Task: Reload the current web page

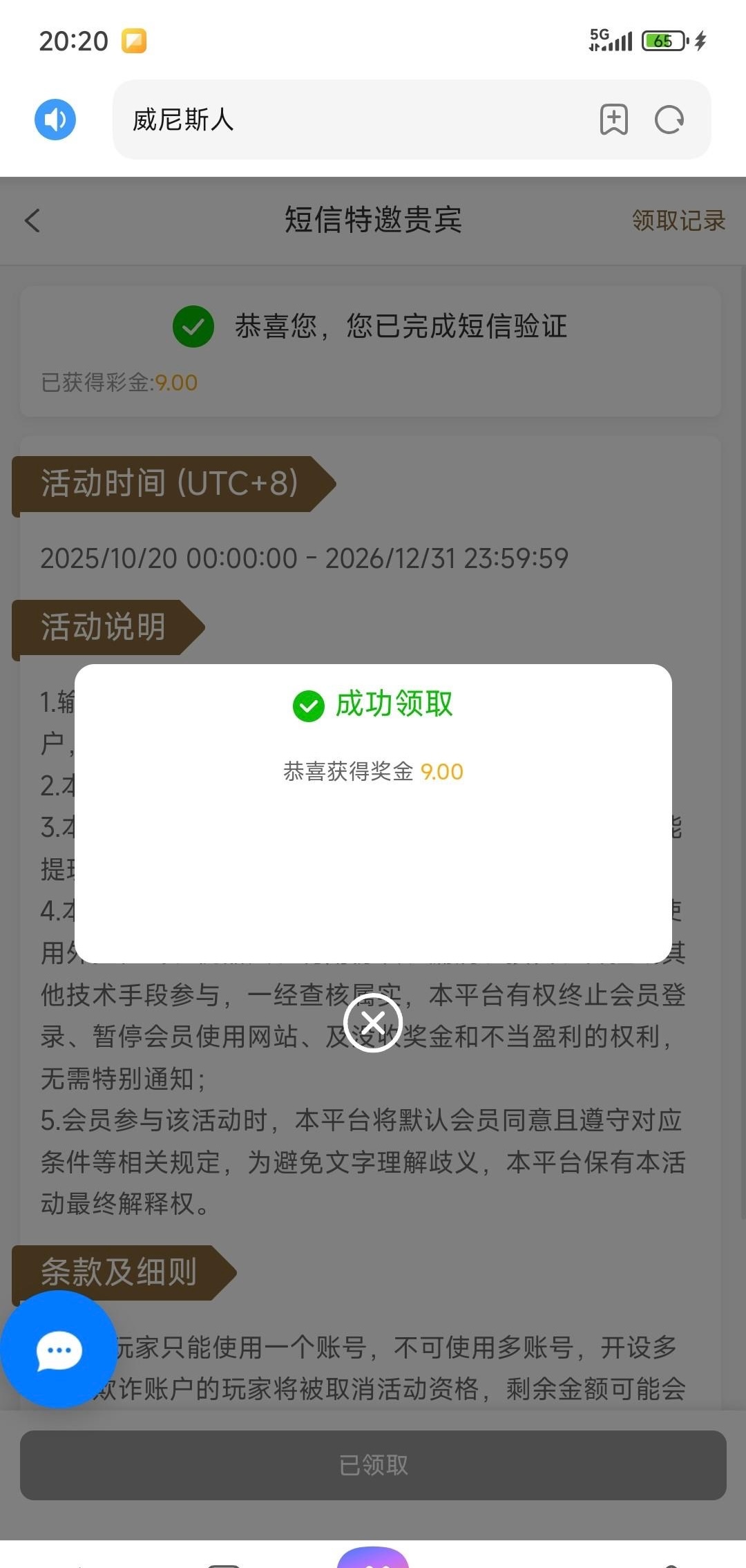Action: (669, 120)
